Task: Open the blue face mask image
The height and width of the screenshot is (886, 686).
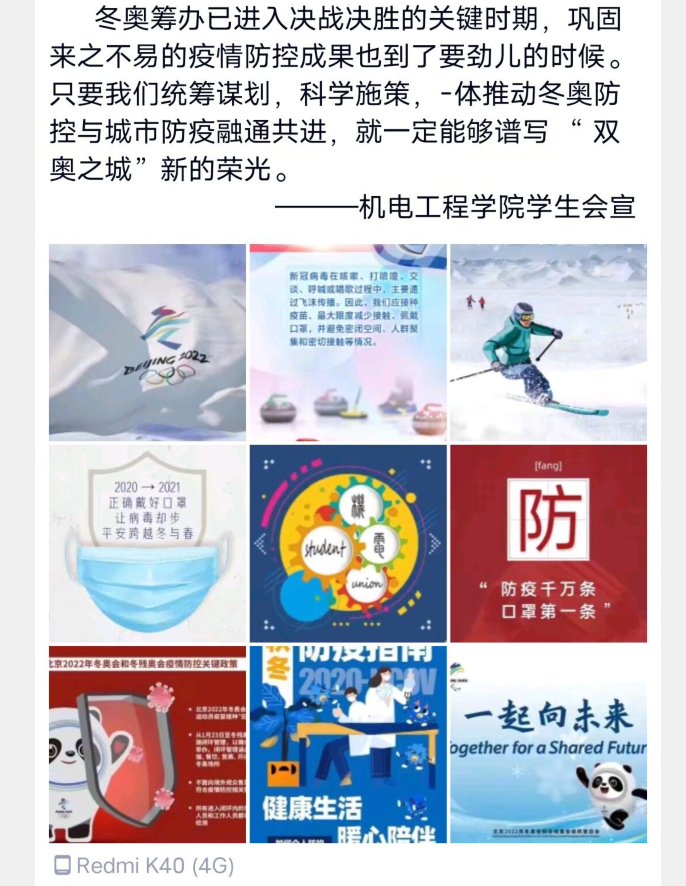Action: [x=147, y=543]
